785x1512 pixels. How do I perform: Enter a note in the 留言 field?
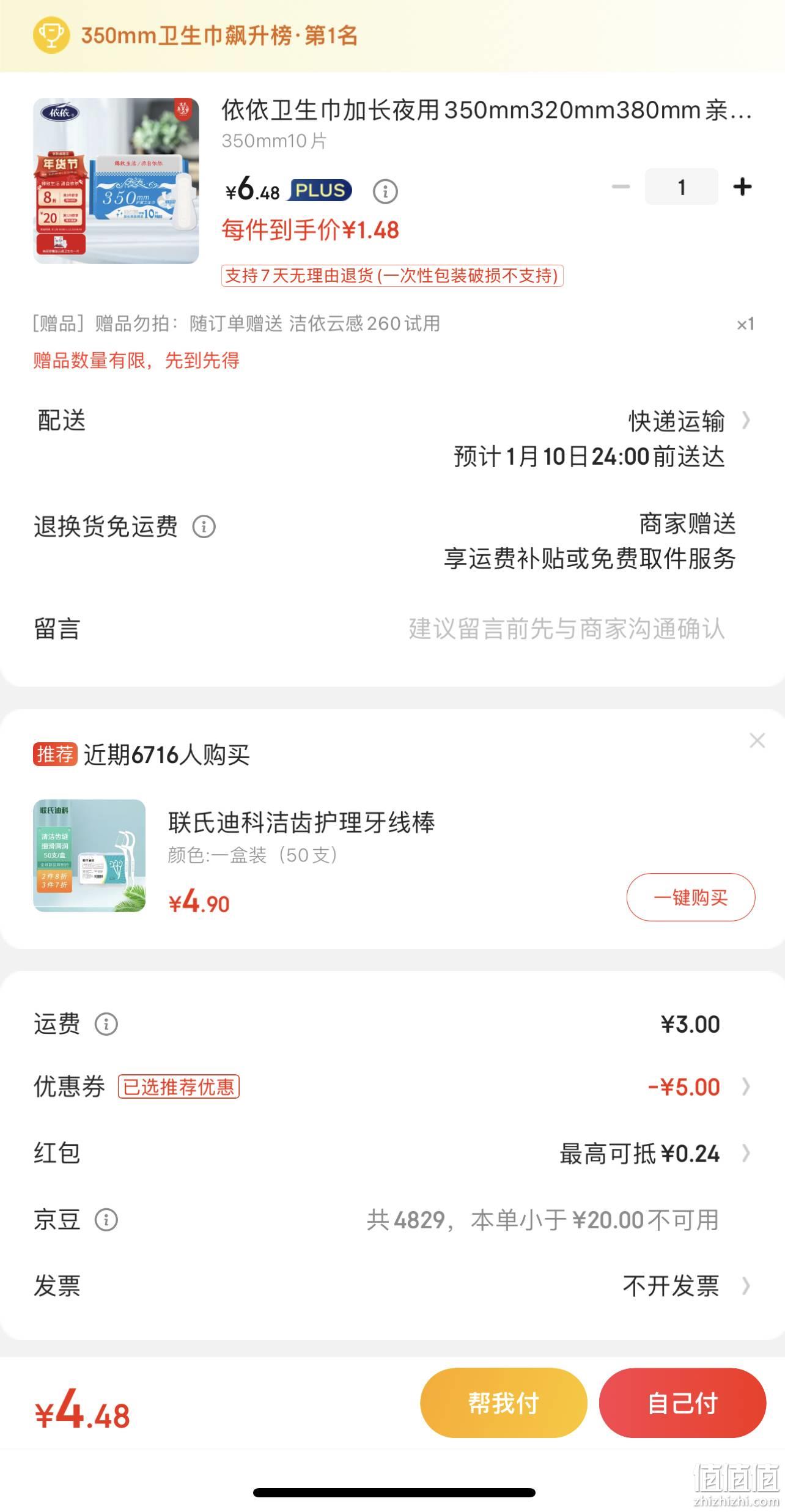pyautogui.click(x=566, y=629)
